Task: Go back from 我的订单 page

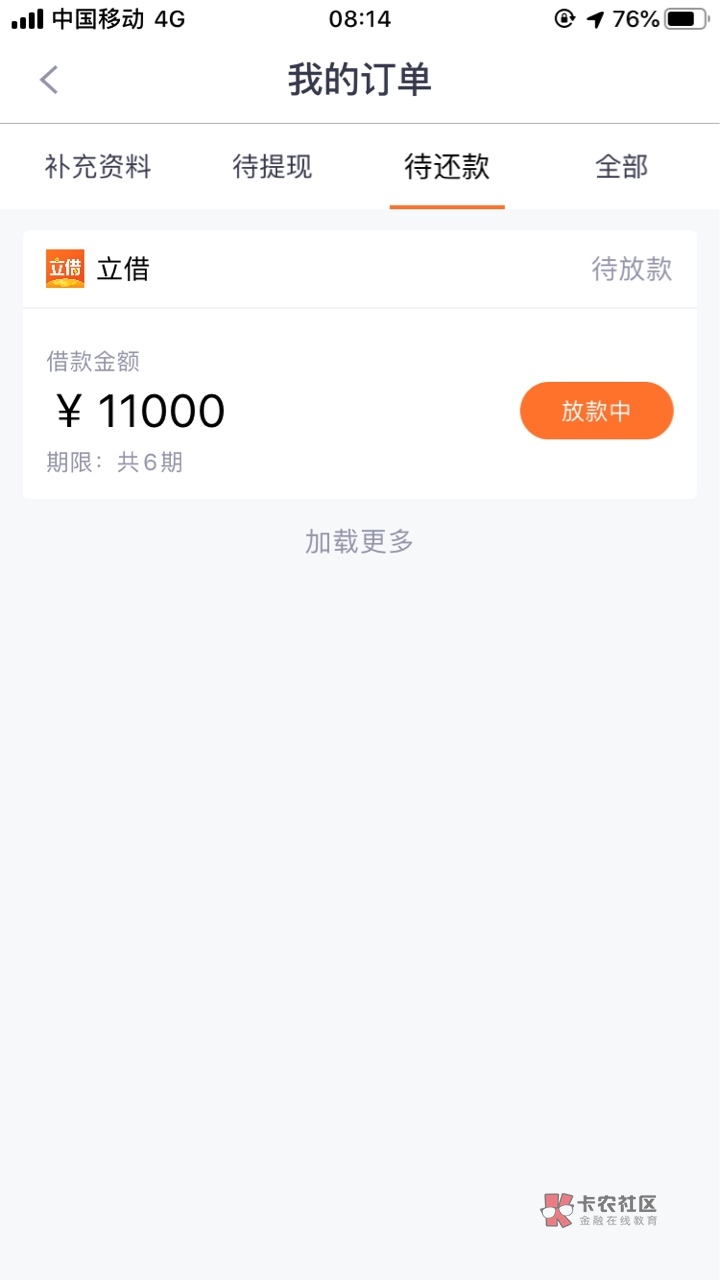Action: pos(49,80)
